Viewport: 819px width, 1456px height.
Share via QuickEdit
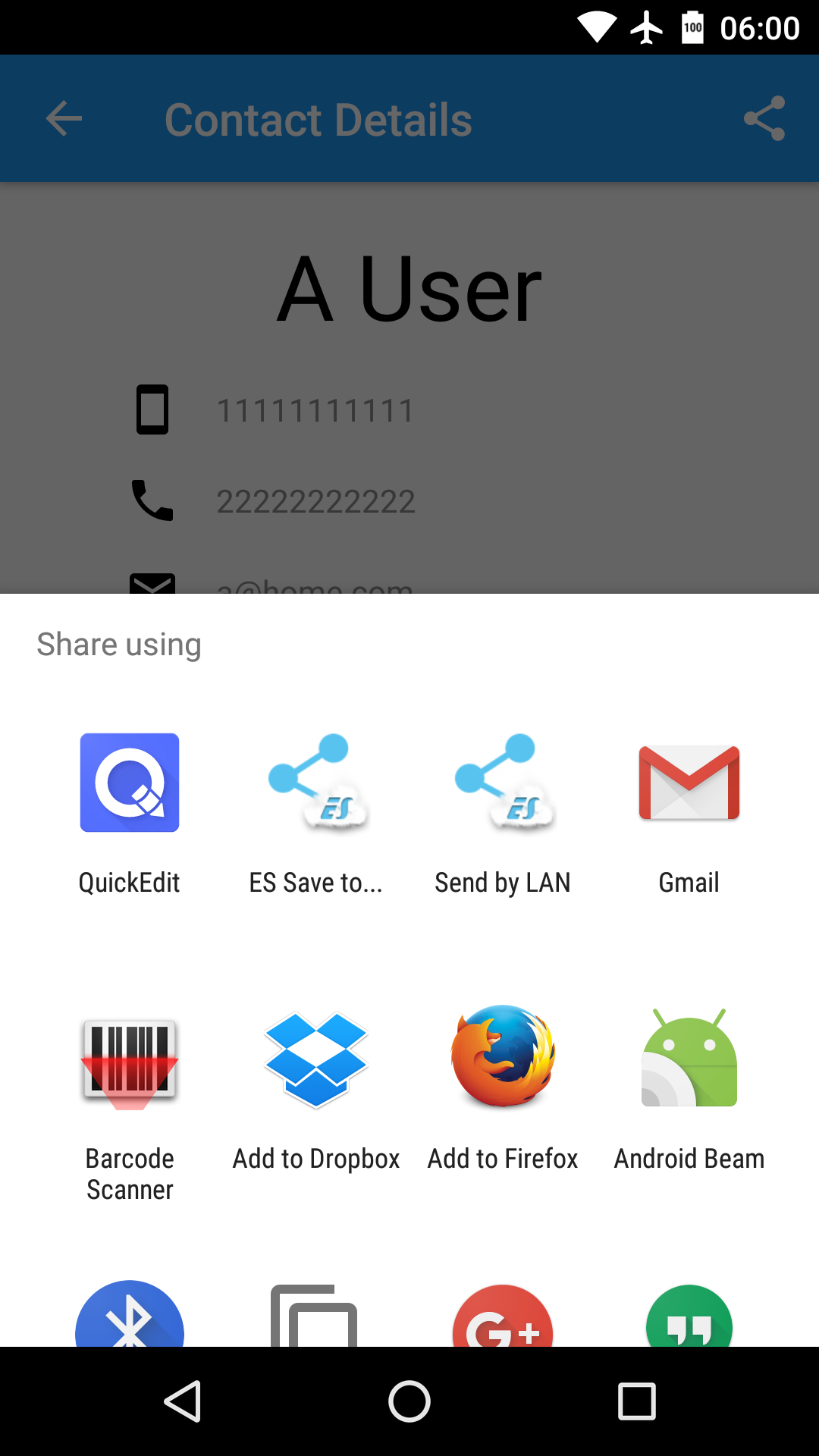tap(130, 813)
